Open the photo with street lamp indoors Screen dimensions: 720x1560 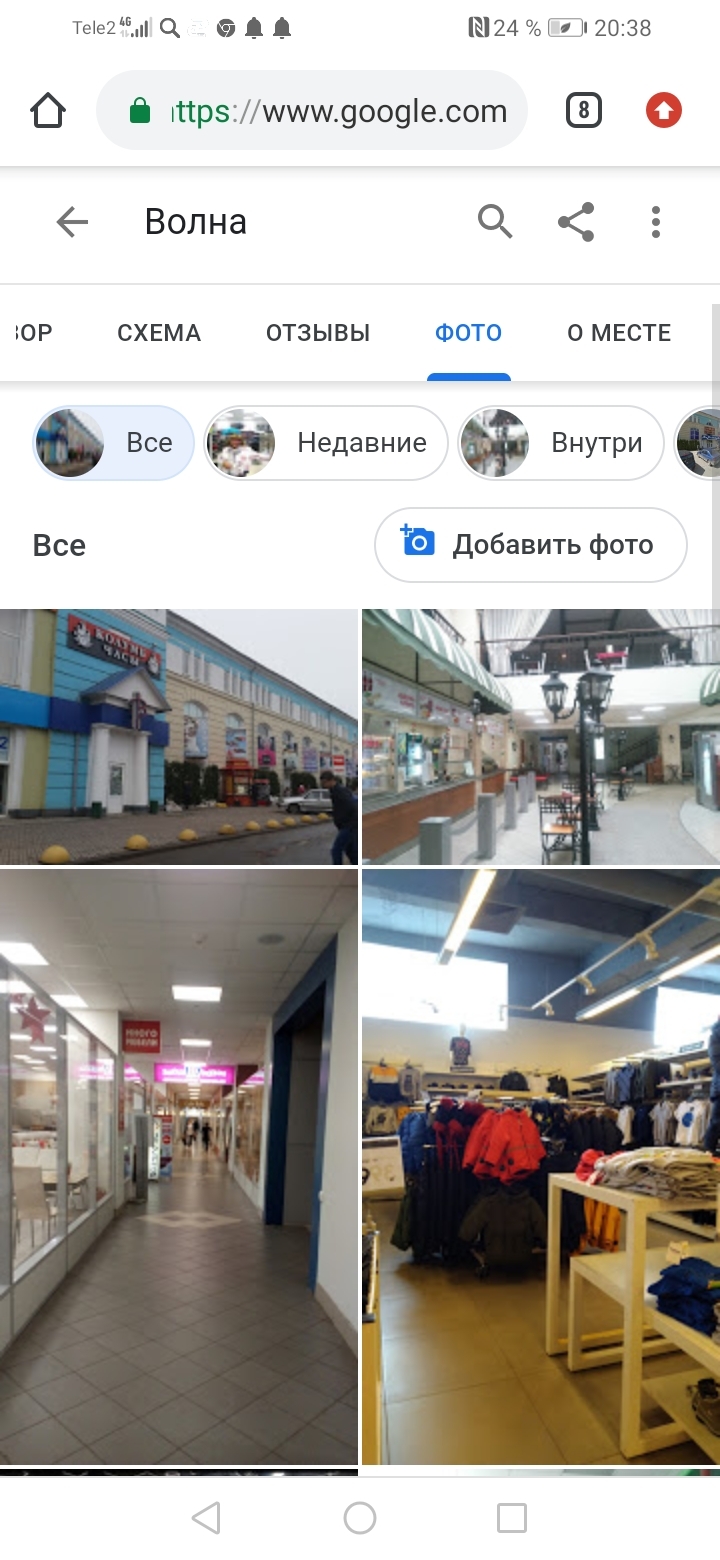tap(541, 737)
